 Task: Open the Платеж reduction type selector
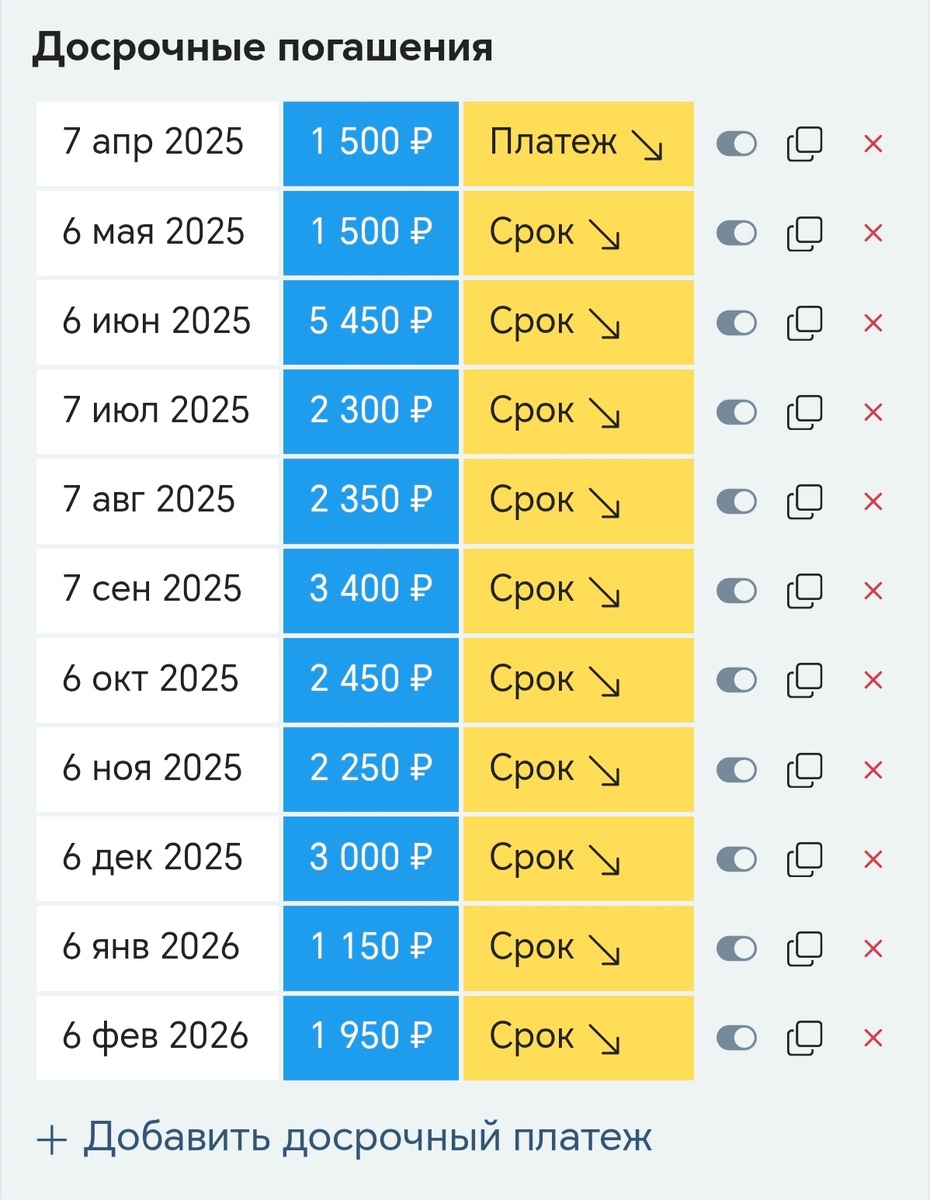click(578, 143)
